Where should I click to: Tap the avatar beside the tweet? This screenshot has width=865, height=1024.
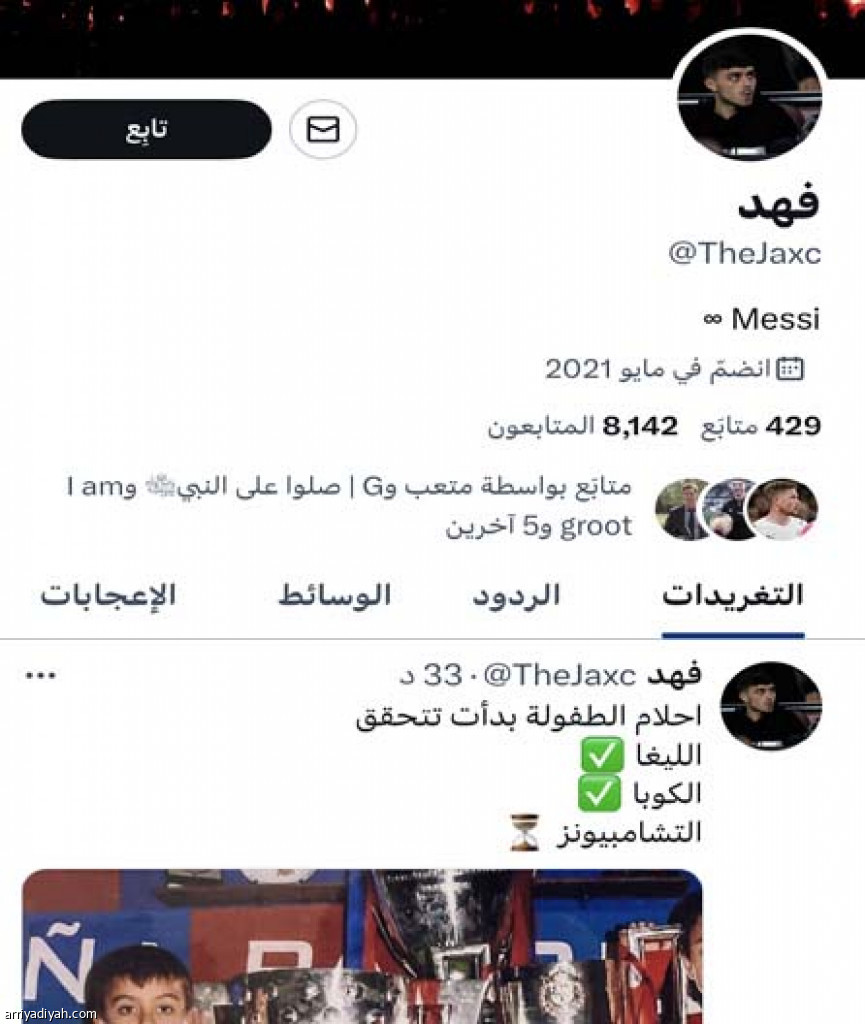770,707
